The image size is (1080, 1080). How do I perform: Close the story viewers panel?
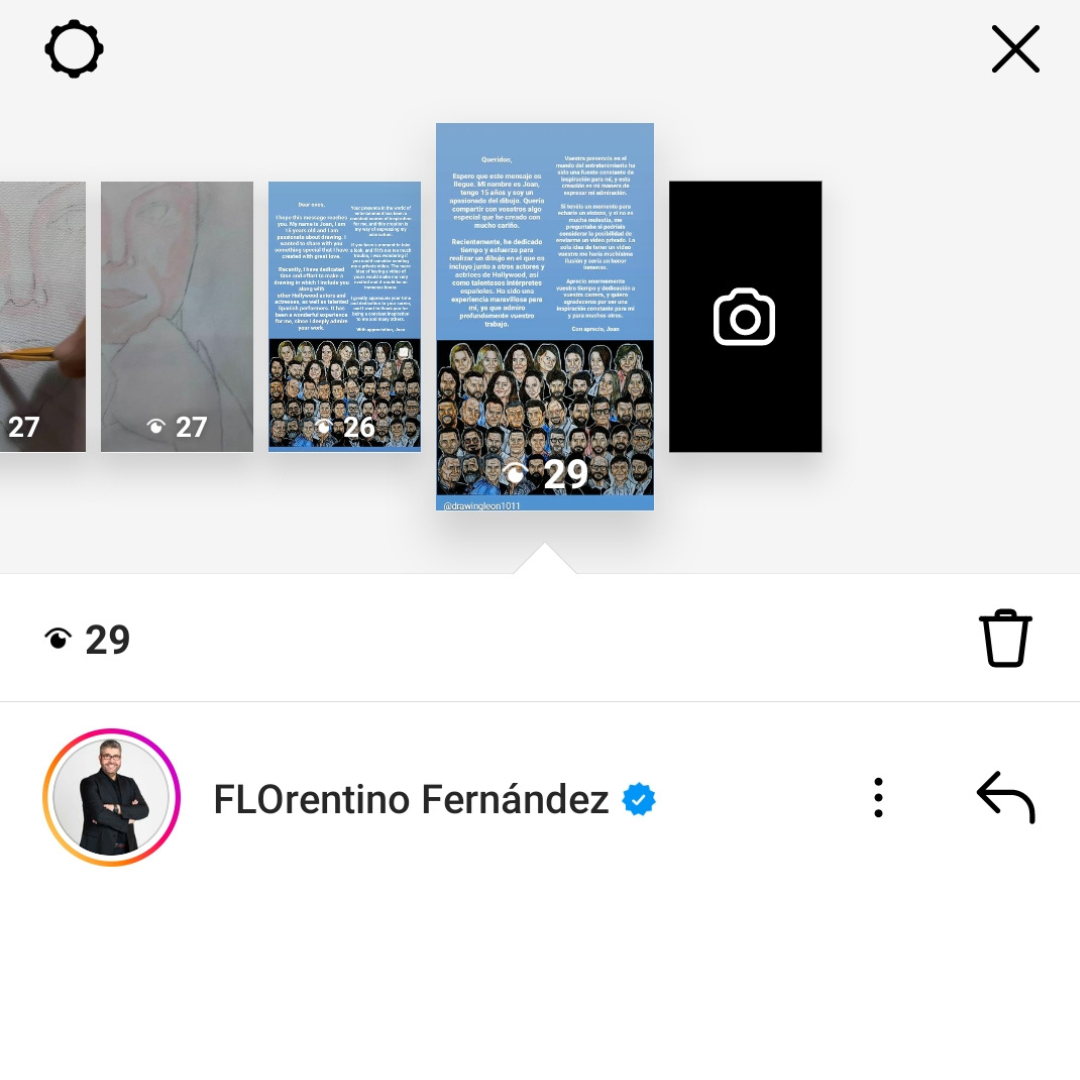(x=1015, y=49)
